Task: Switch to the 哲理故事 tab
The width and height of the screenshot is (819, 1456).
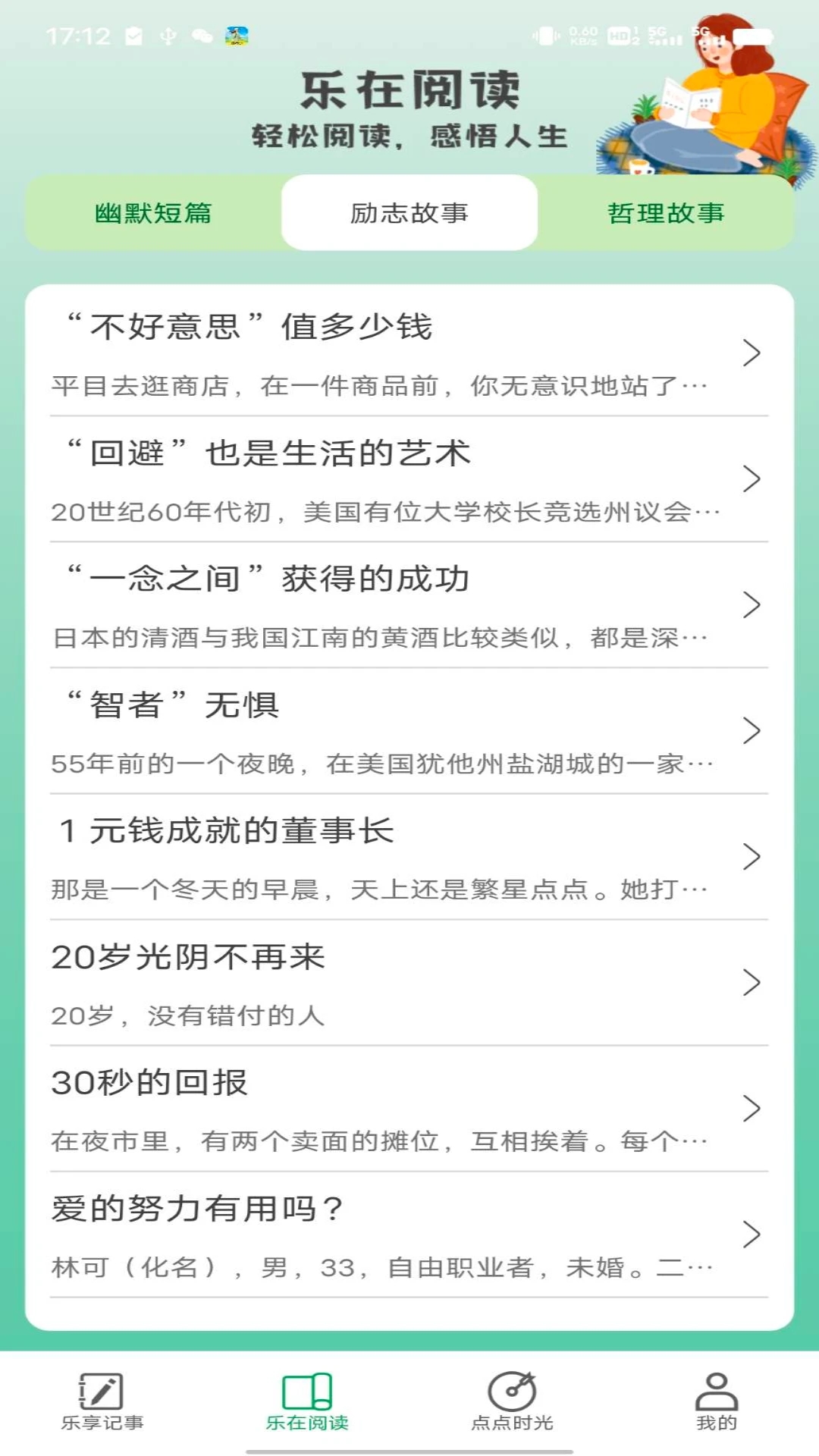Action: click(x=667, y=214)
